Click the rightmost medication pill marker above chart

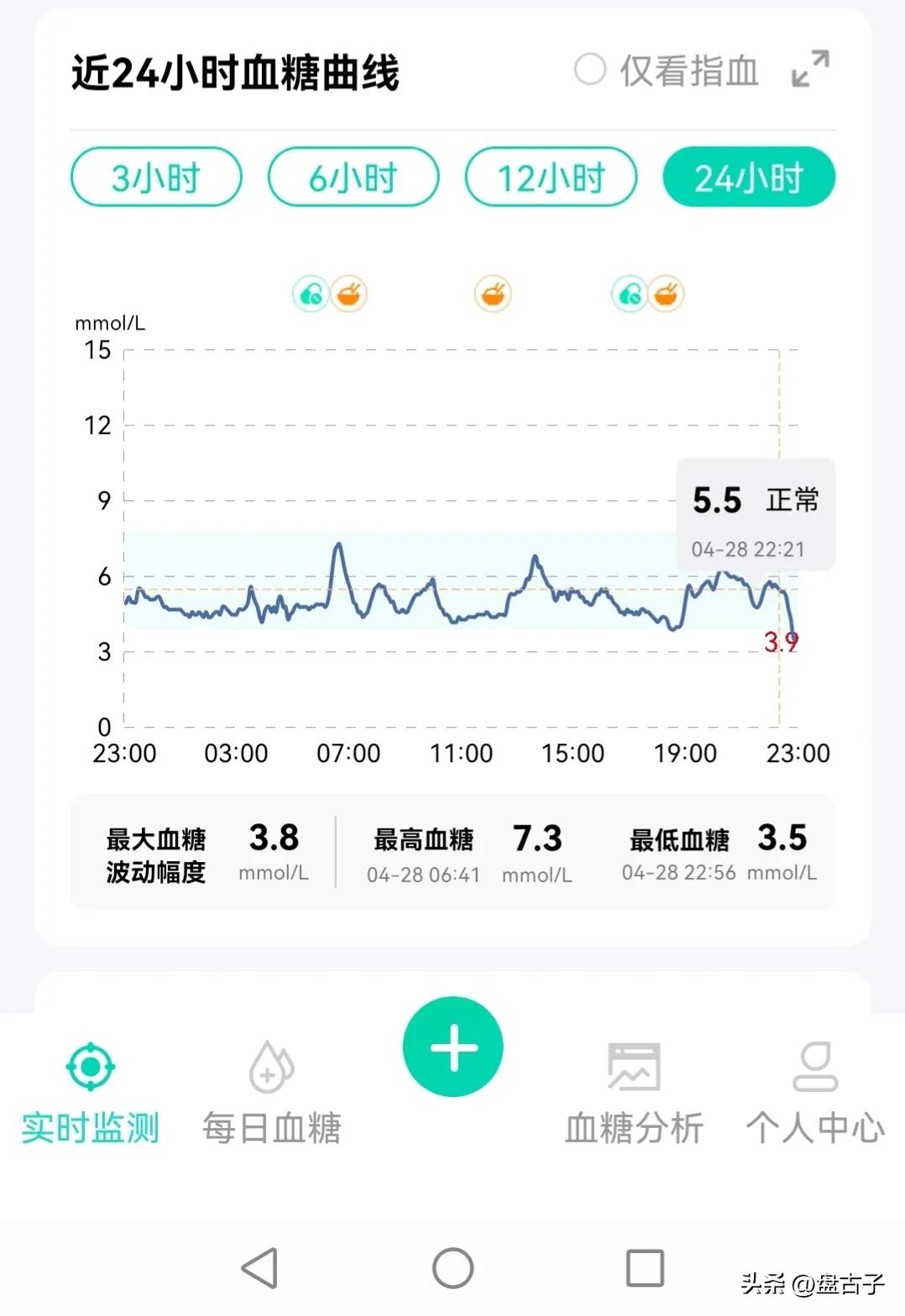pyautogui.click(x=628, y=294)
